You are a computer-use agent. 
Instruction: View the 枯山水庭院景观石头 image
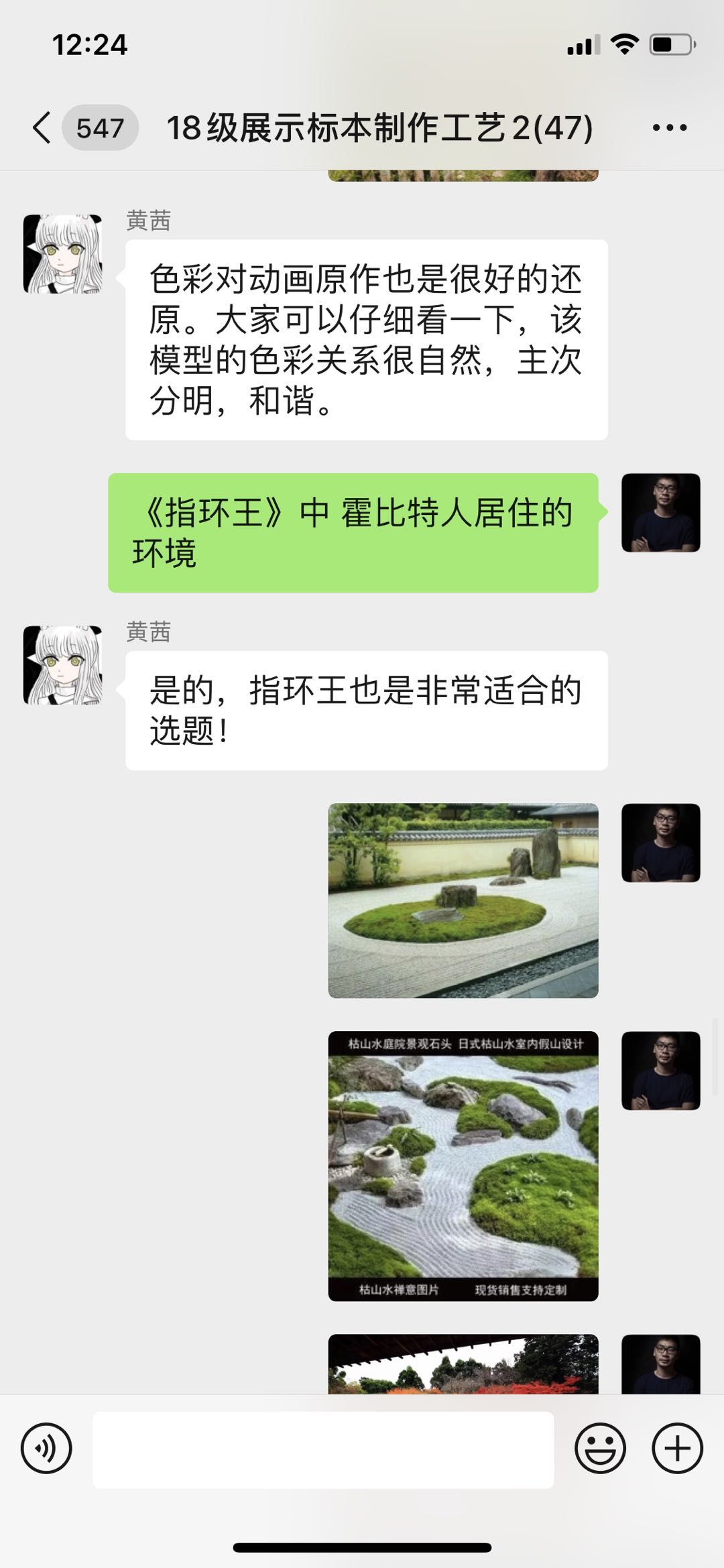[x=463, y=1166]
